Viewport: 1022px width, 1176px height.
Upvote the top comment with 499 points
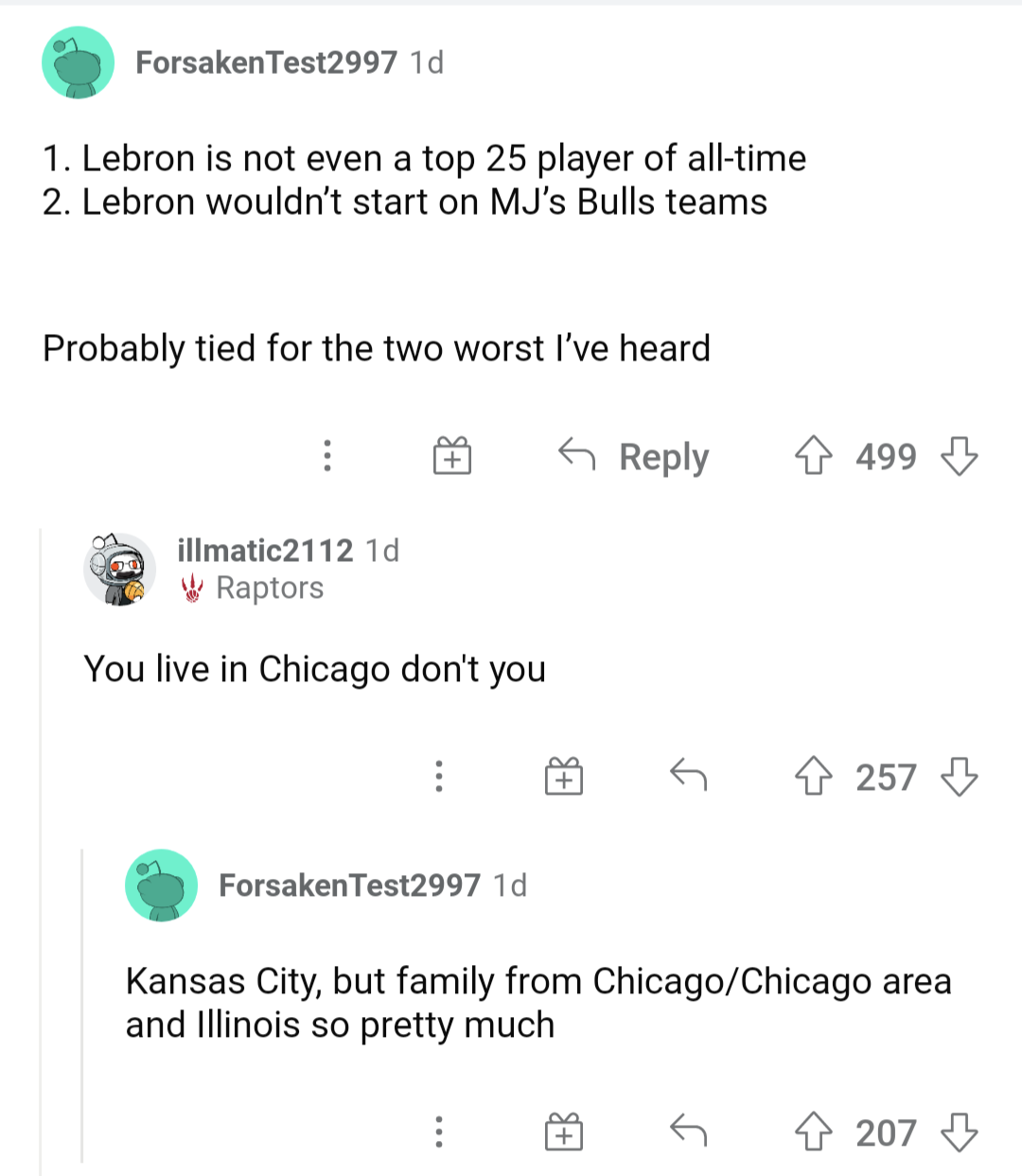(x=816, y=456)
